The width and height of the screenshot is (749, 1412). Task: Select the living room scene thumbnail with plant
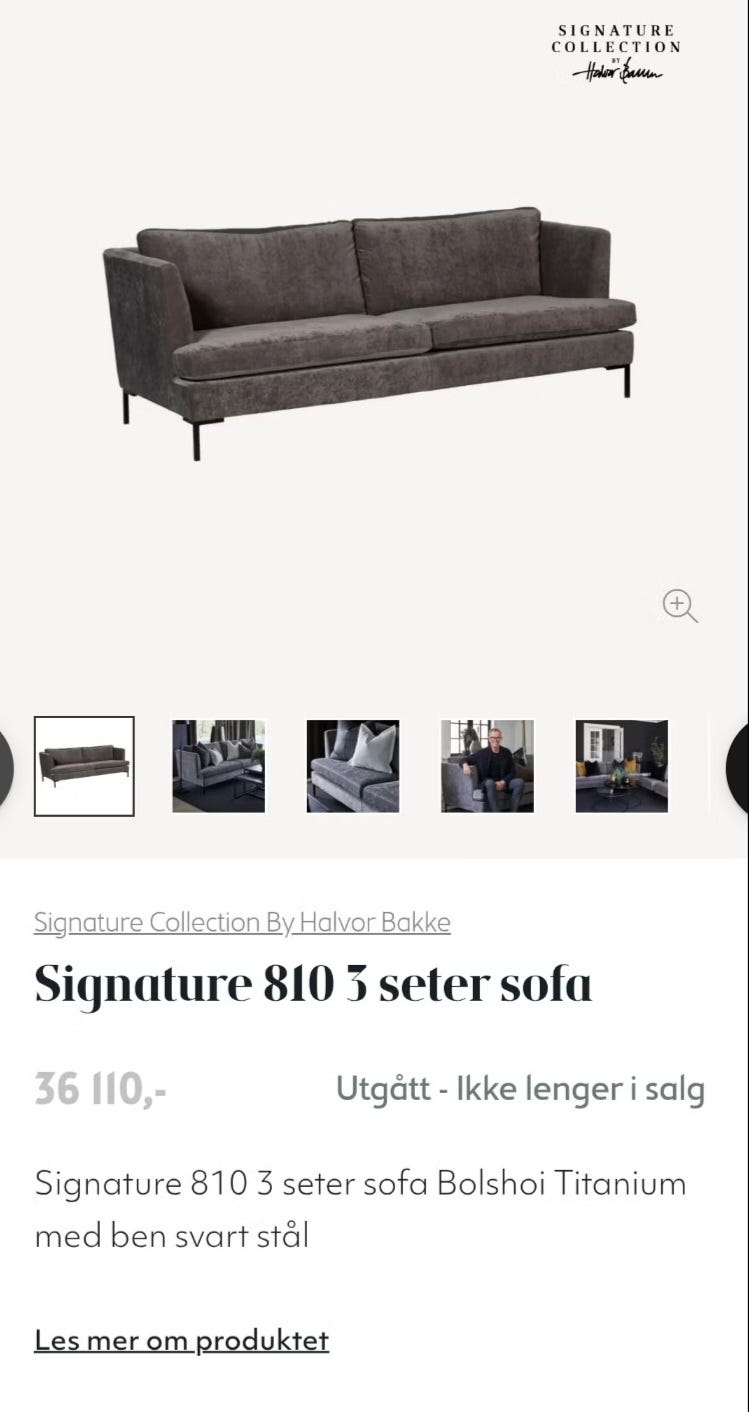621,766
